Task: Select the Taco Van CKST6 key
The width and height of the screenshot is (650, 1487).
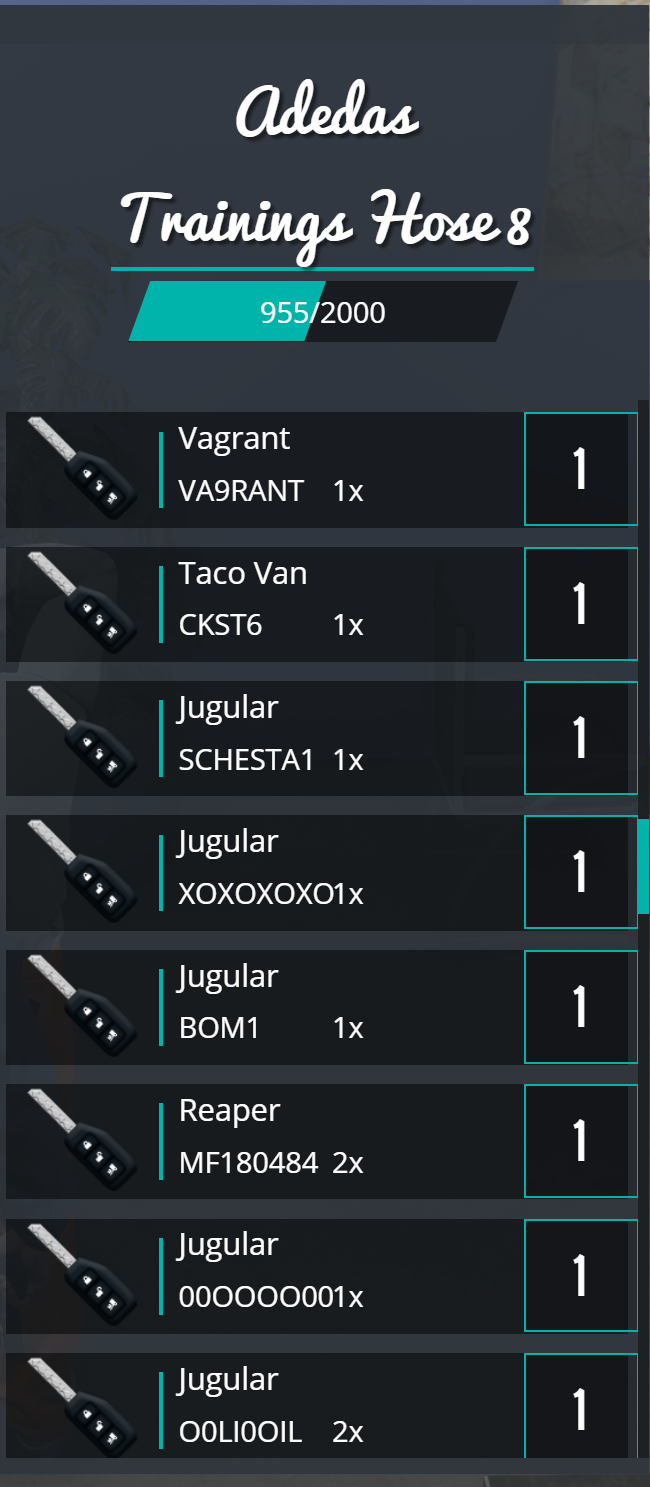Action: click(265, 604)
